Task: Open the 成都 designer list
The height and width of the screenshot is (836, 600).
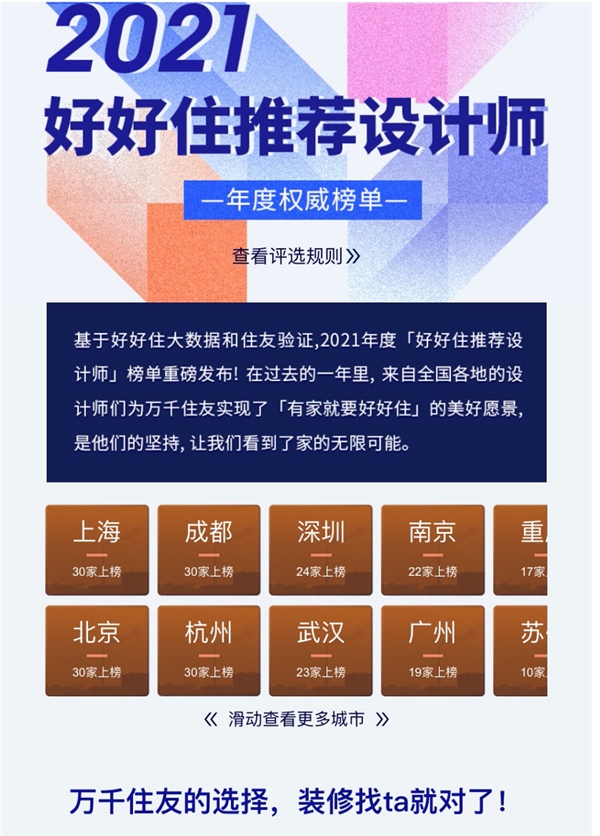Action: pos(209,550)
